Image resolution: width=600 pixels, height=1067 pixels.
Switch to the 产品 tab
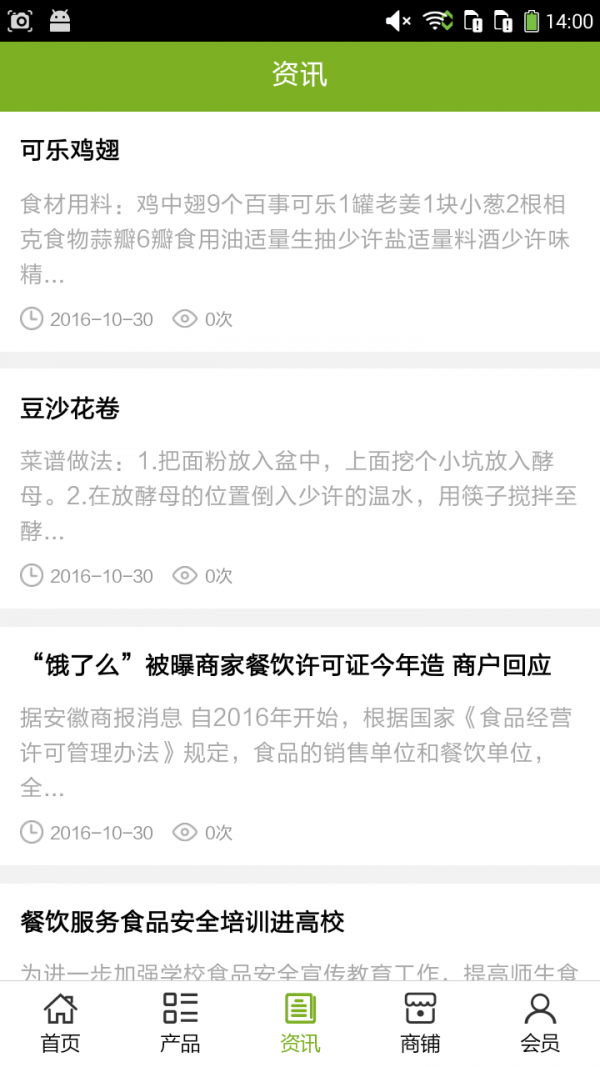180,1023
